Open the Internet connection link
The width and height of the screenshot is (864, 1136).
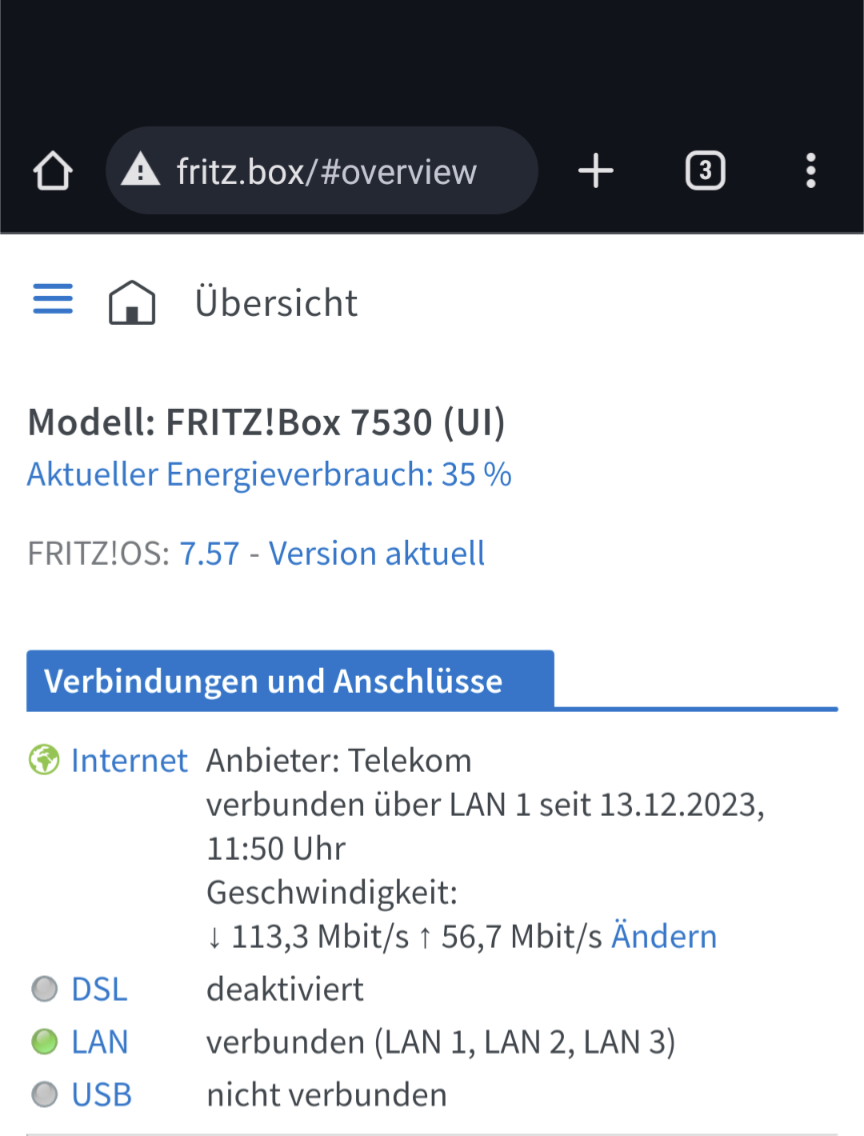[x=129, y=761]
